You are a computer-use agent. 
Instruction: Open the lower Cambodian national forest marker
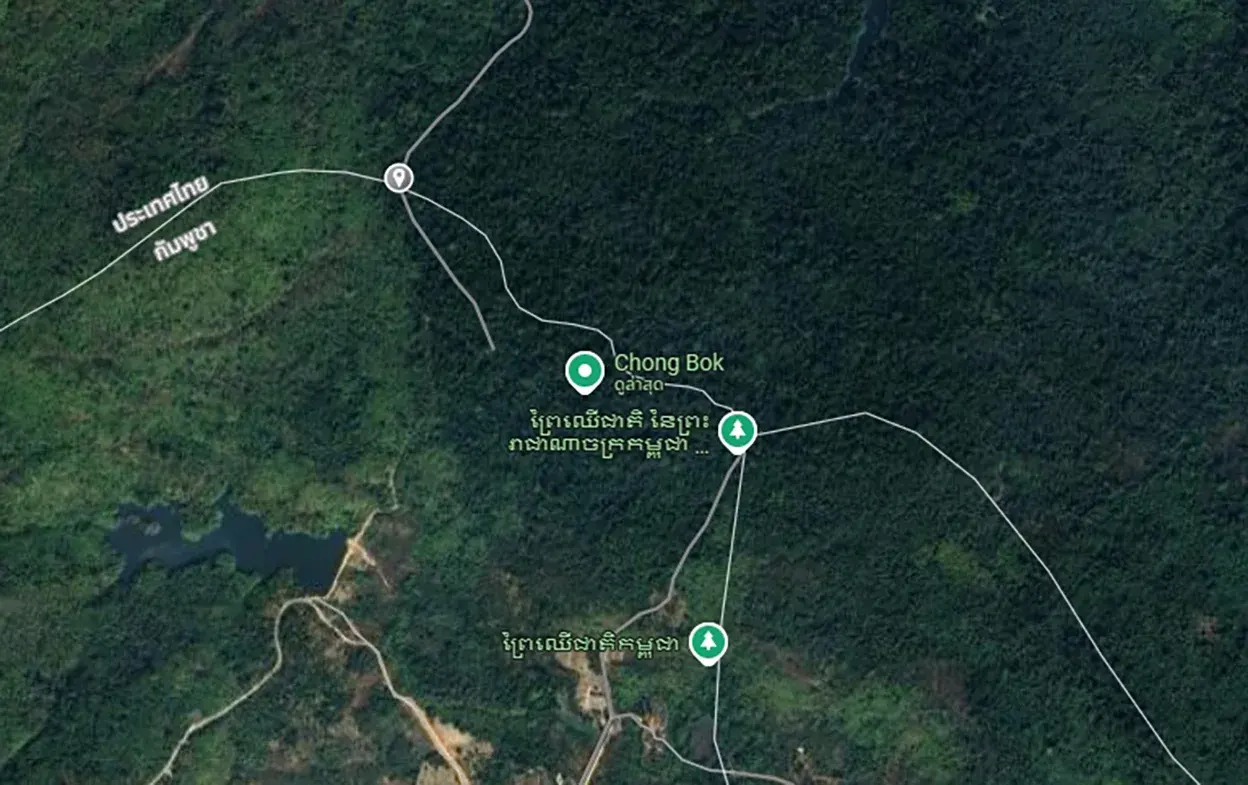pyautogui.click(x=708, y=642)
